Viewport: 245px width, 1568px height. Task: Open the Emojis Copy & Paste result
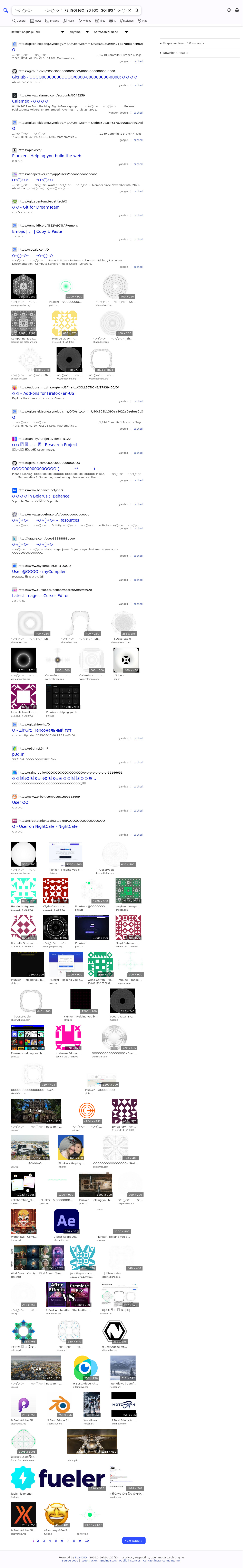point(37,231)
